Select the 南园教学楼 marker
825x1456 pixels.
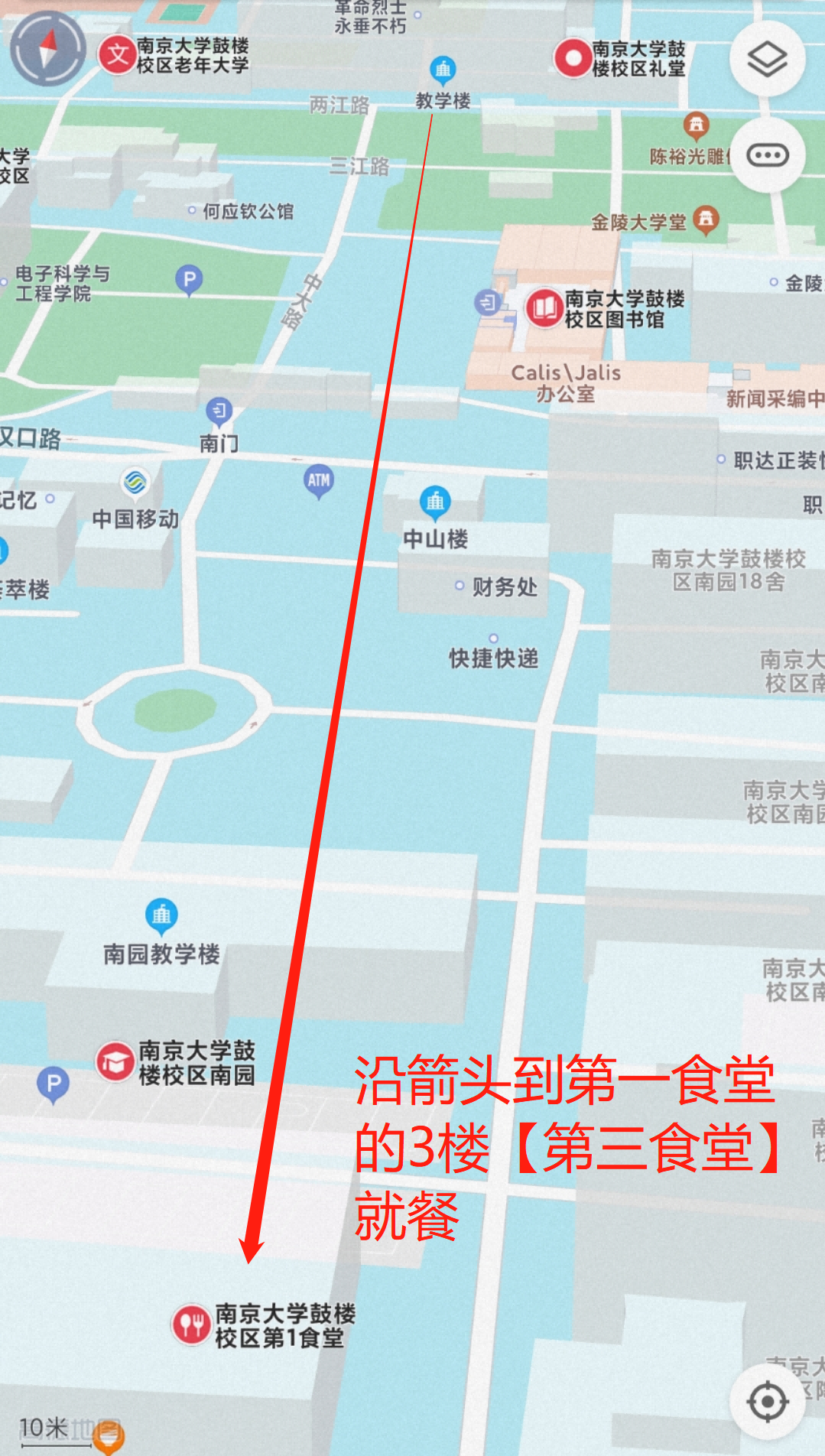(161, 915)
